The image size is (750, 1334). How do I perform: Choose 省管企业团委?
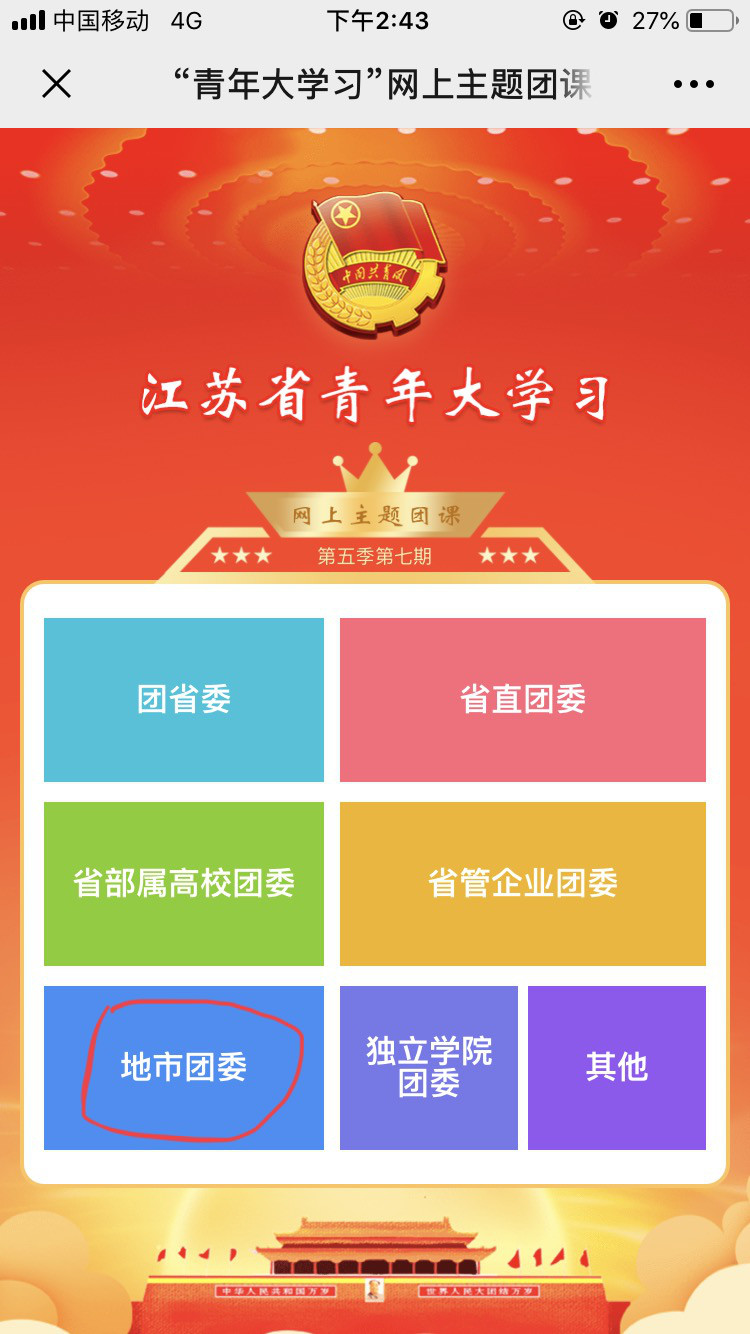coord(522,883)
